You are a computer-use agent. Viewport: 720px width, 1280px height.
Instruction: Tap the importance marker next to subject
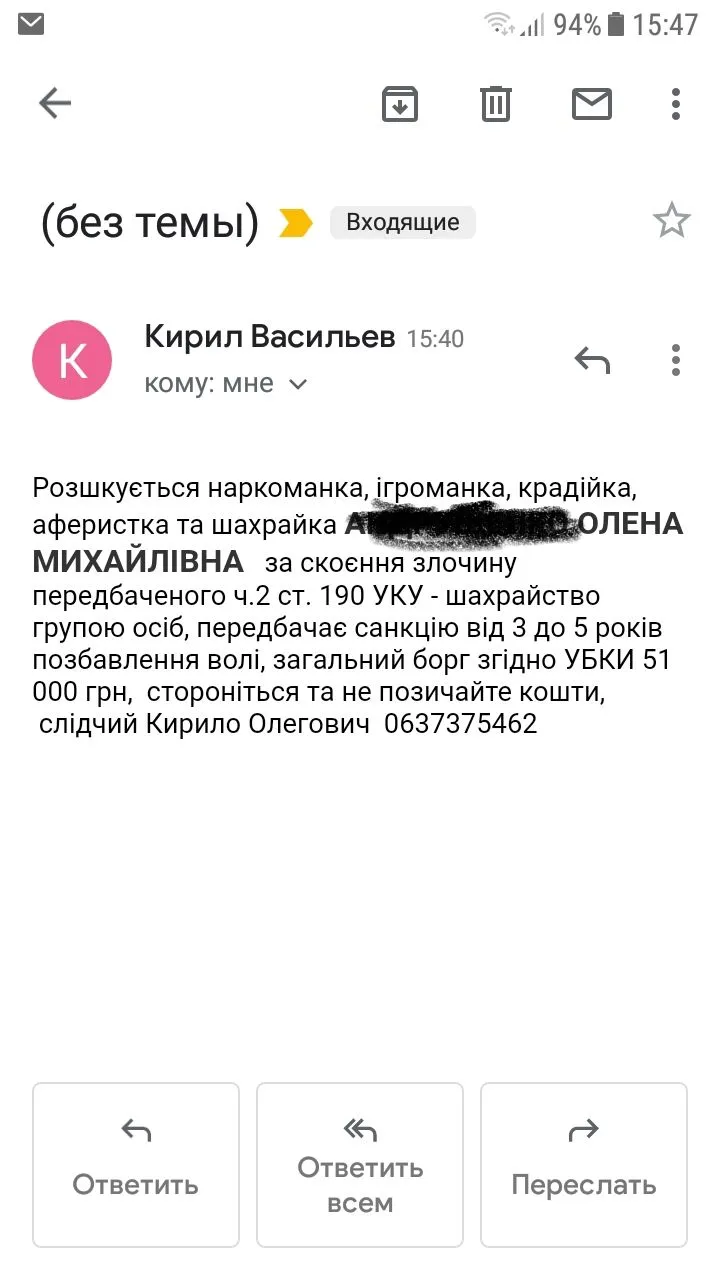click(295, 222)
